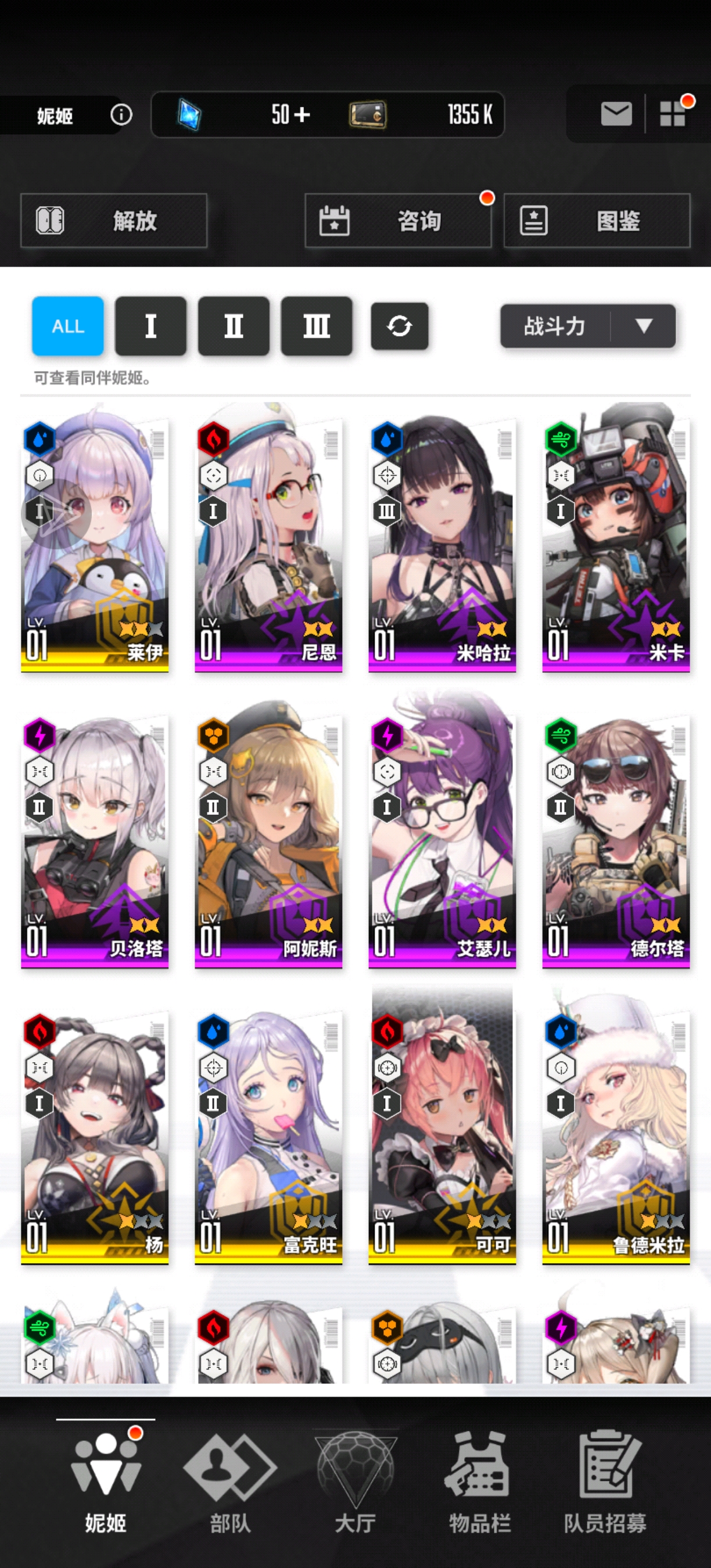Screen dimensions: 711x1568
Task: Open the grid menu icon
Action: coord(673,114)
